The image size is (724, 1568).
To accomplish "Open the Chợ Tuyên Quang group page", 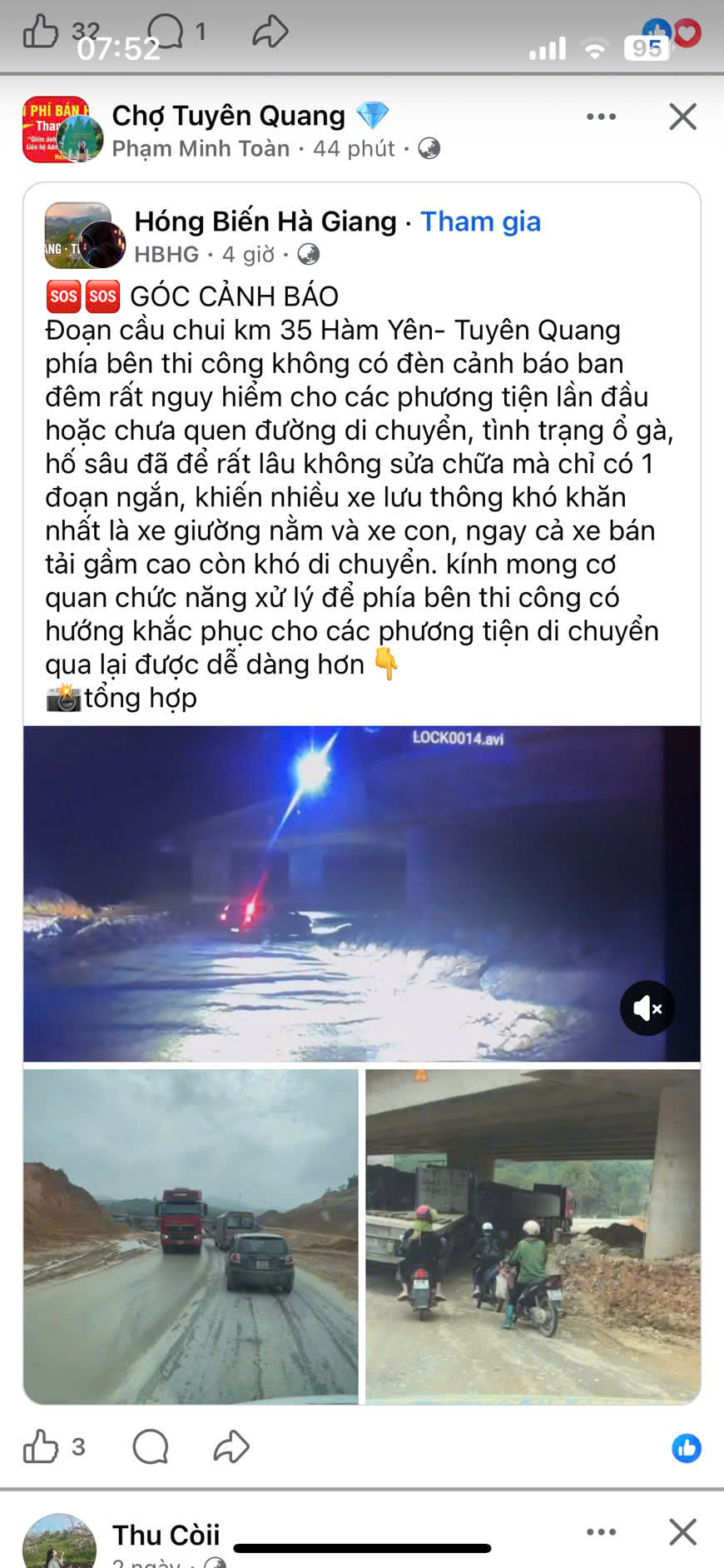I will (228, 116).
